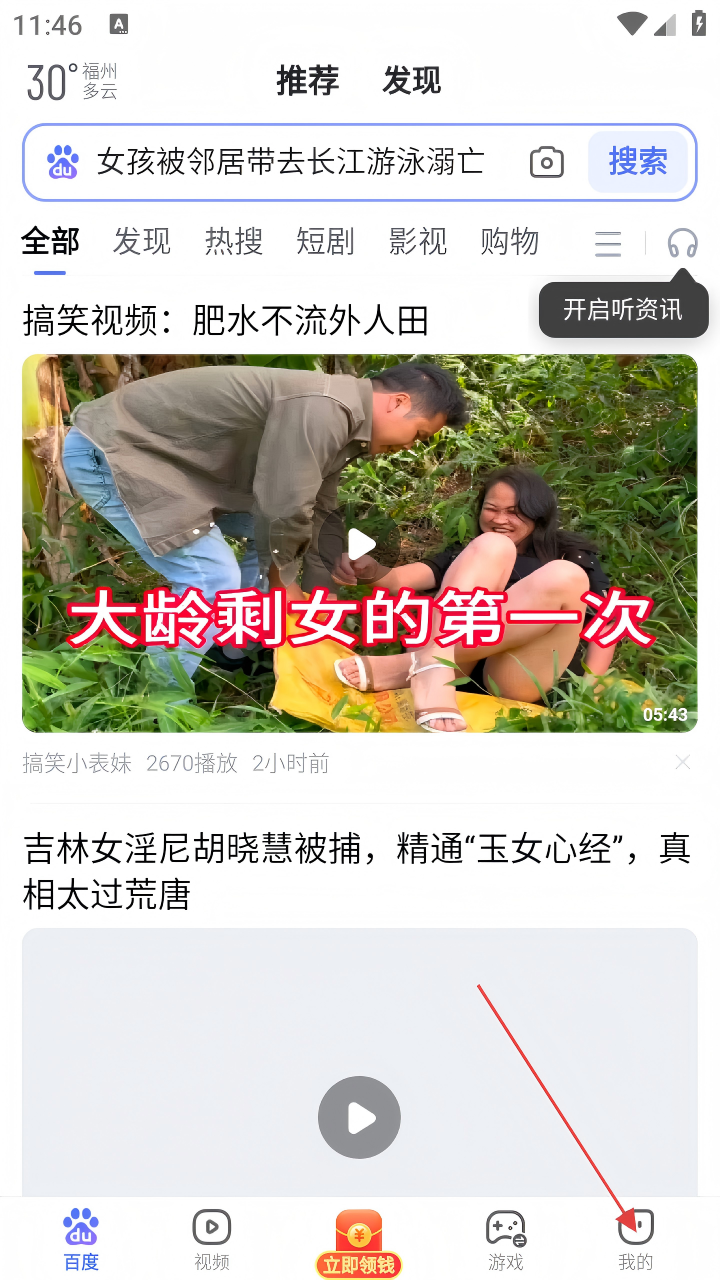The width and height of the screenshot is (720, 1280).
Task: Select the 影视 category tab
Action: pos(417,241)
